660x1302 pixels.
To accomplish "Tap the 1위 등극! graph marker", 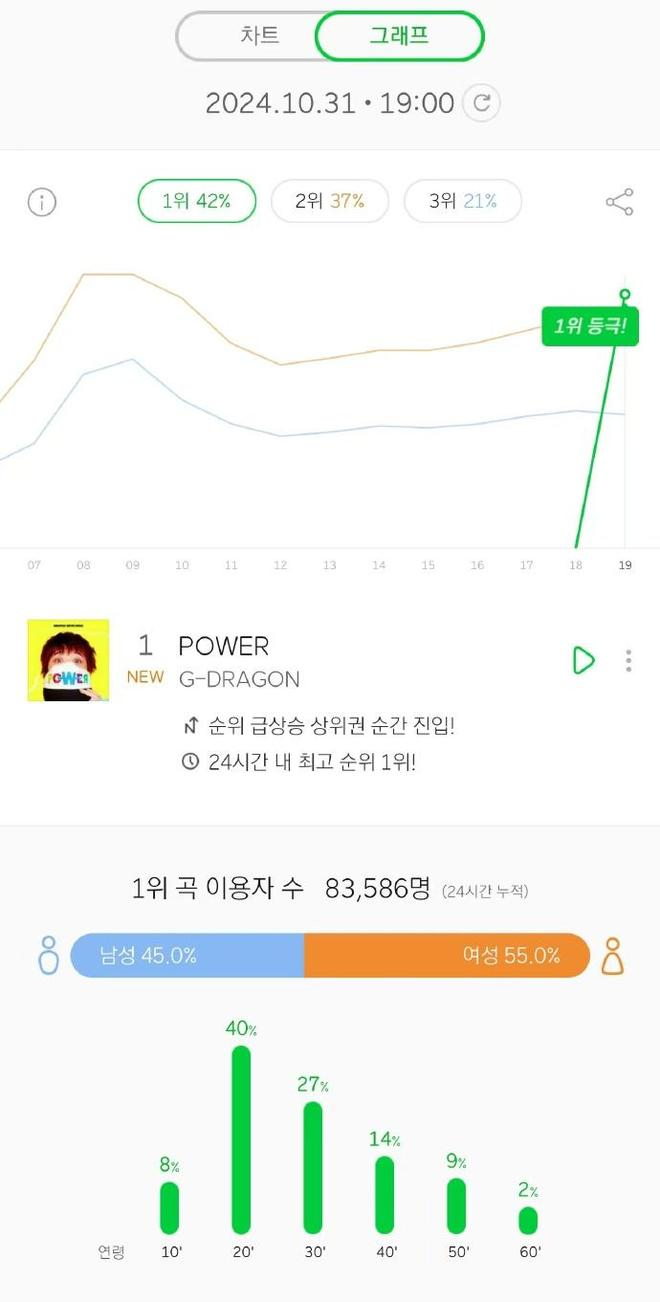I will [590, 326].
